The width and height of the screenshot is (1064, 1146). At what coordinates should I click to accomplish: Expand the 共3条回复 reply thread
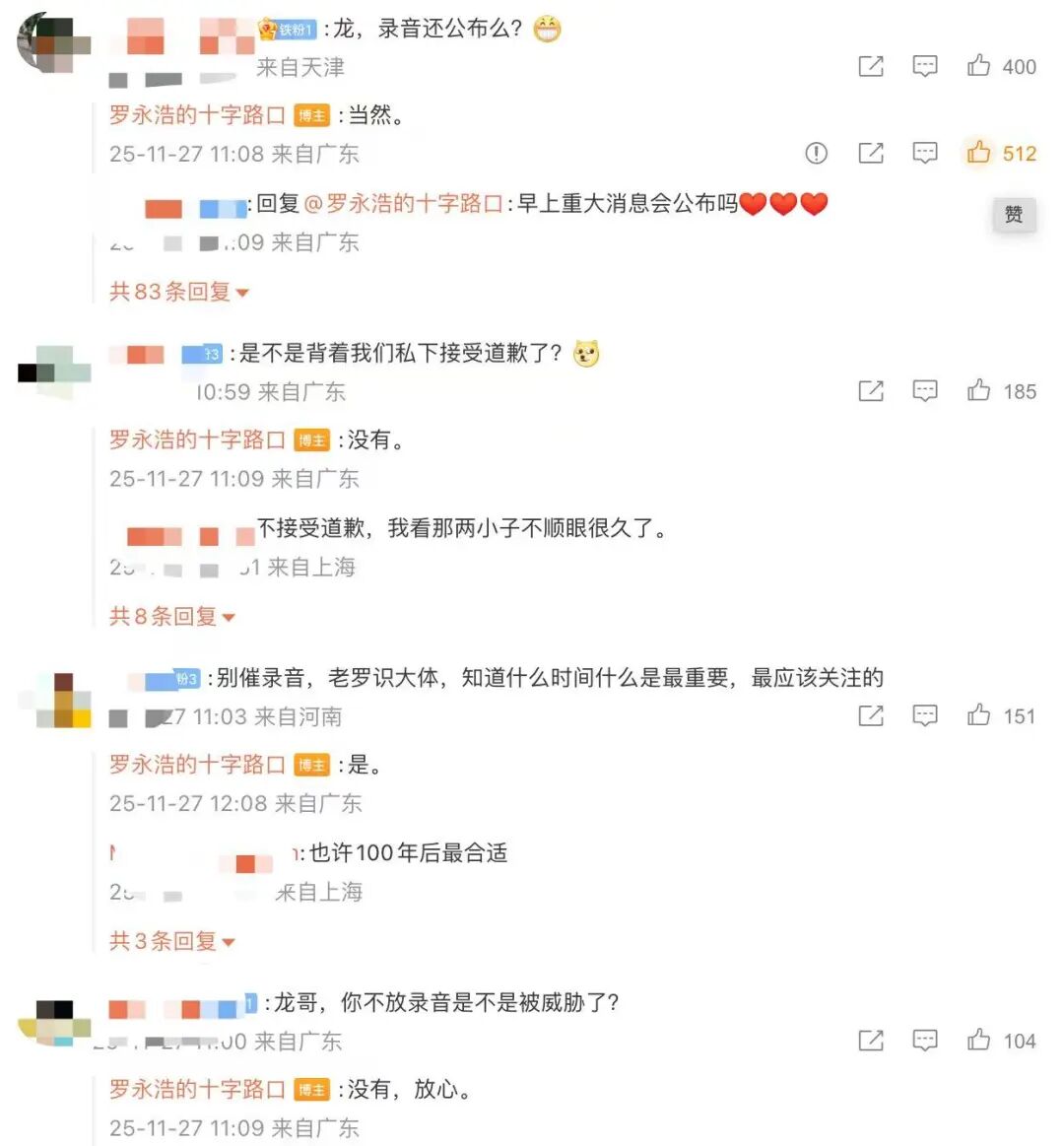pyautogui.click(x=168, y=941)
